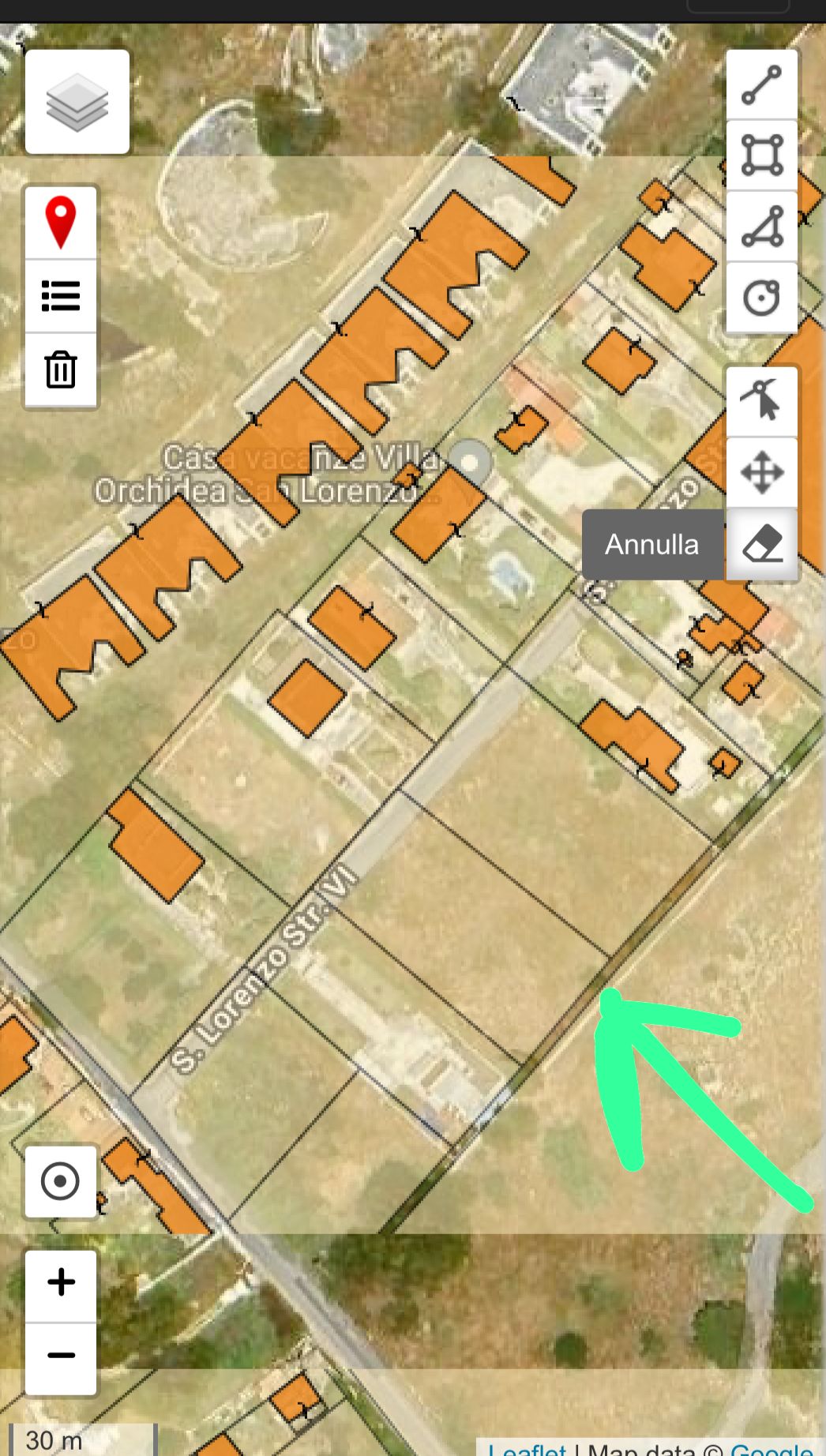Activate the edit vertices tool
826x1456 pixels.
761,401
